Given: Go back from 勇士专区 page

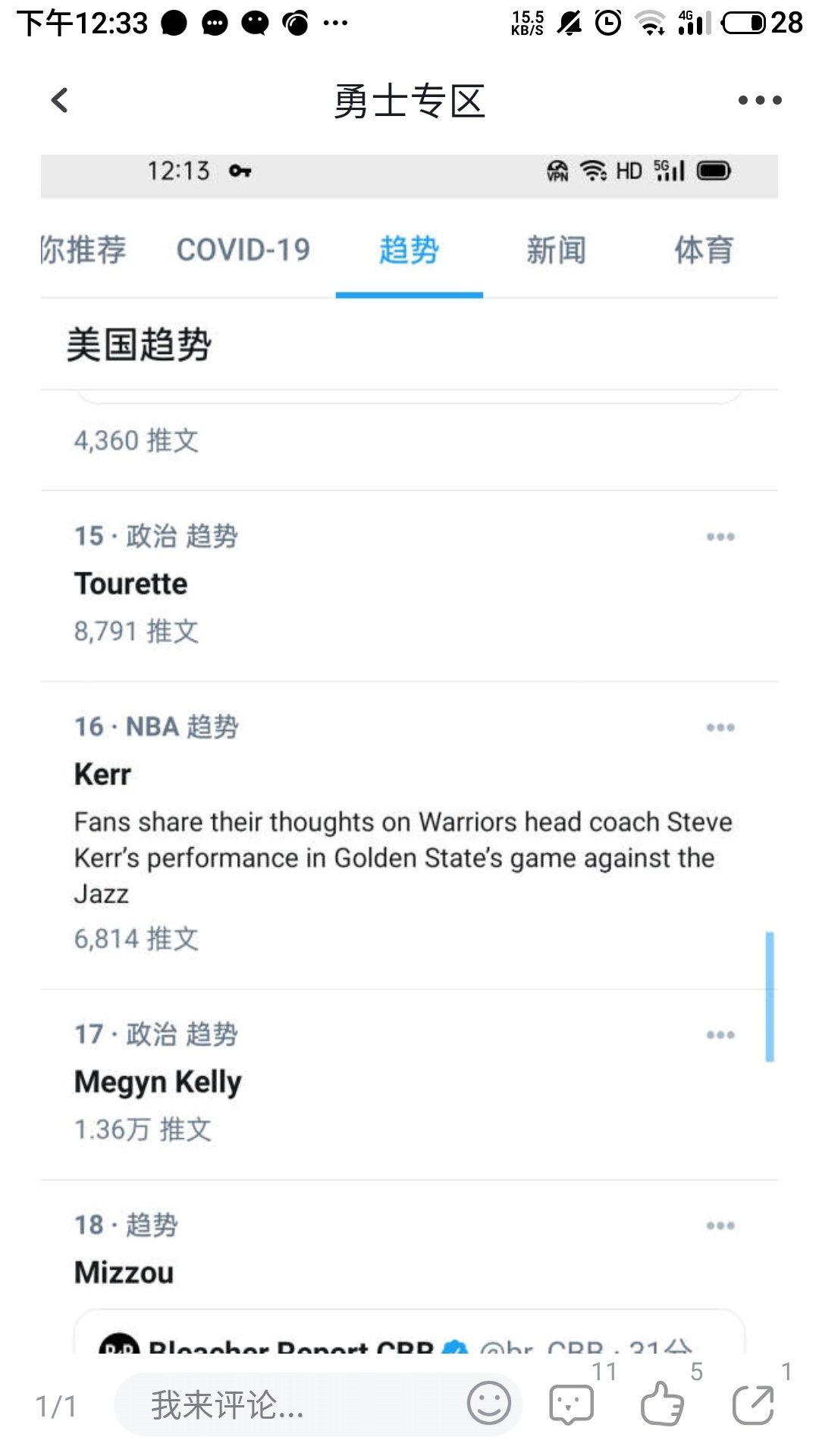Looking at the screenshot, I should [x=59, y=100].
